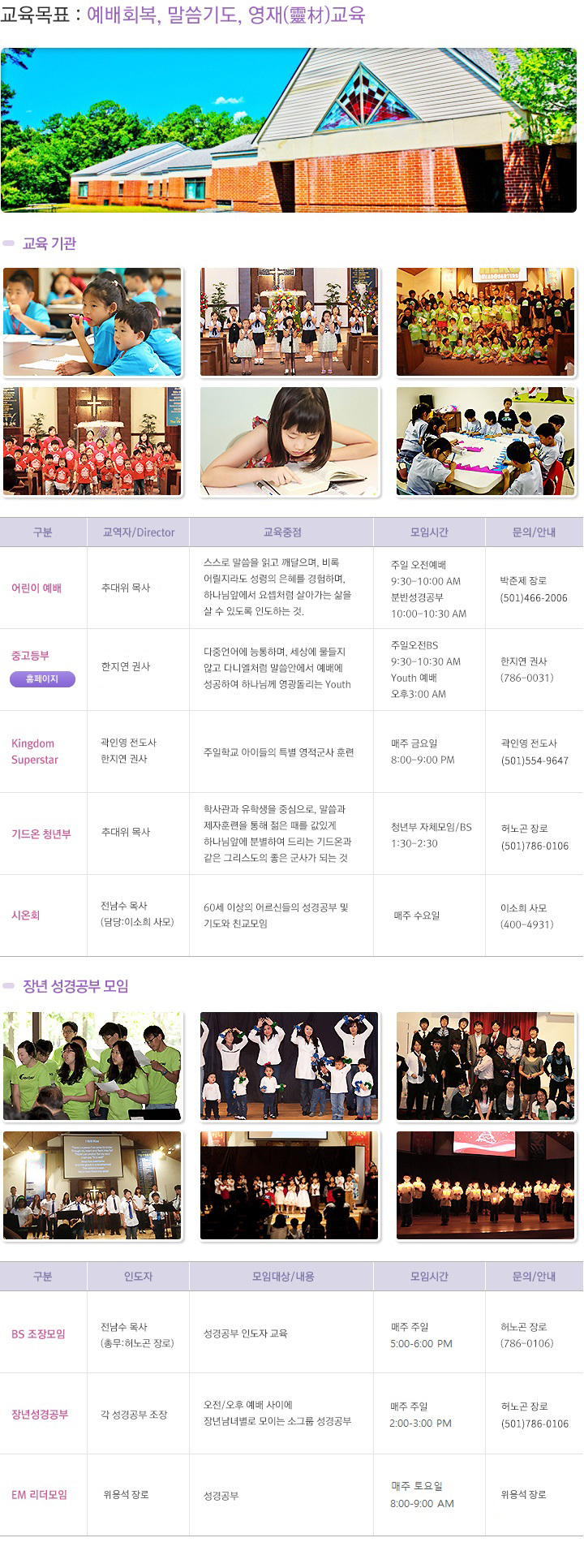The width and height of the screenshot is (584, 1568).
Task: Open the 홈페이지 button under 중고등부
Action: pyautogui.click(x=42, y=678)
